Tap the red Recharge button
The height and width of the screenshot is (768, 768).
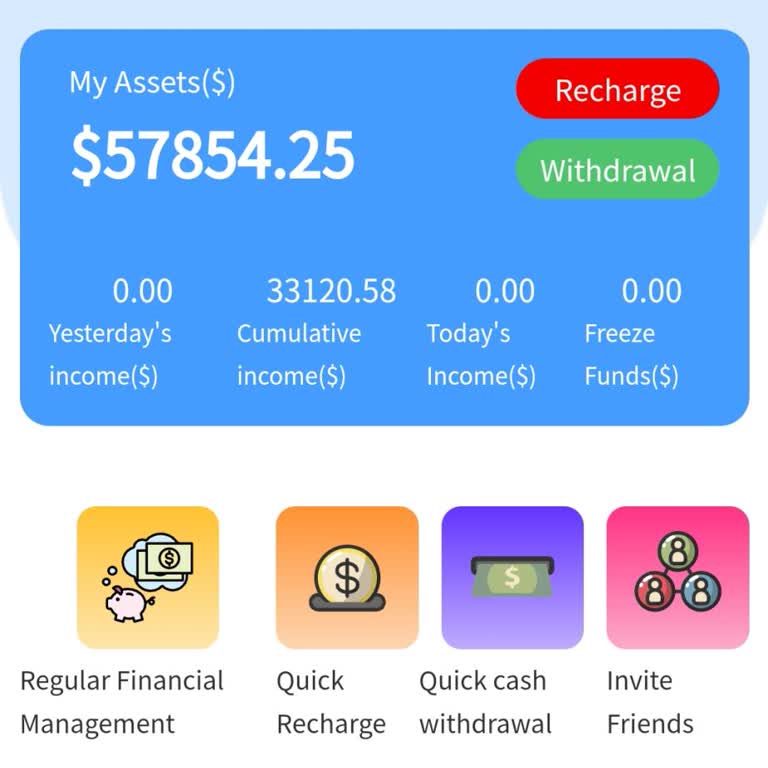[x=617, y=90]
